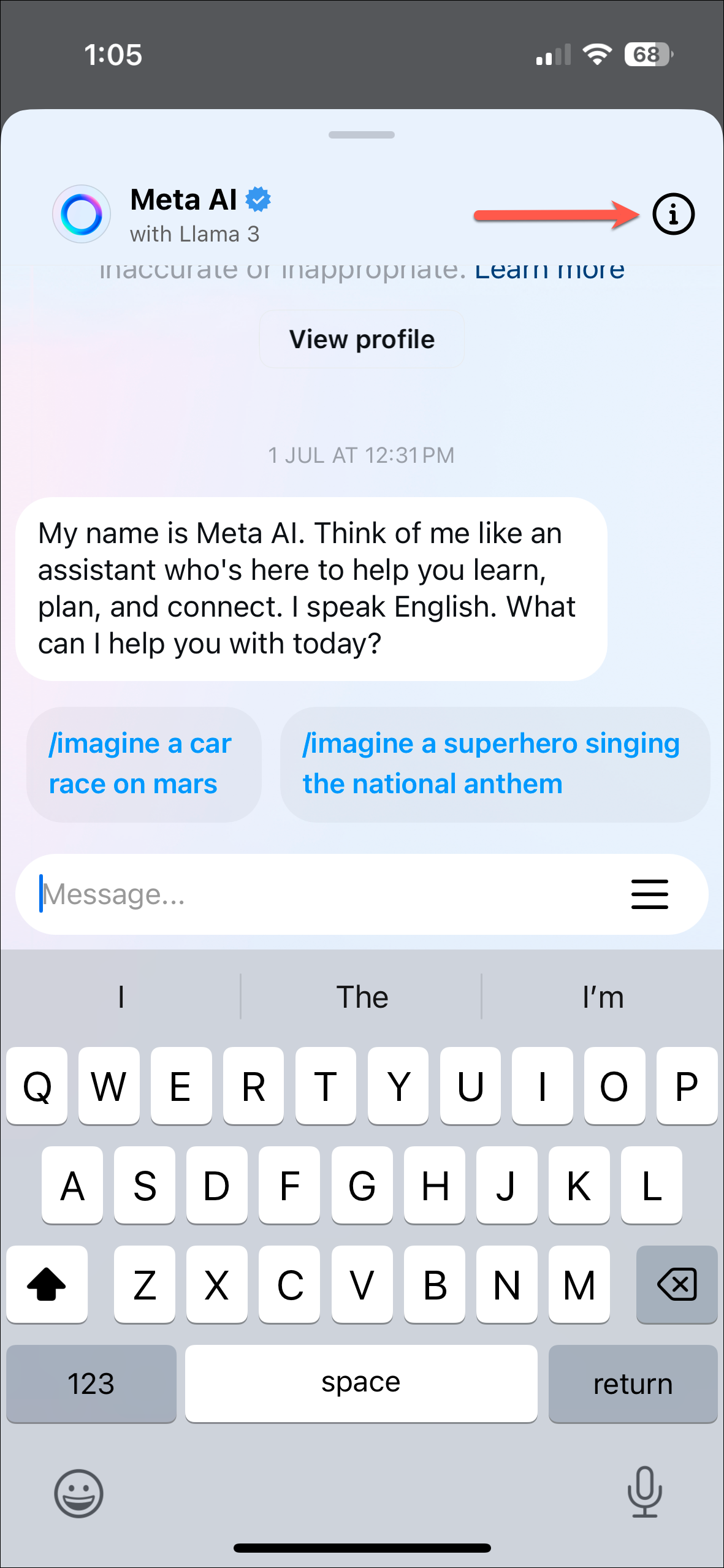The image size is (724, 1568).
Task: Insert the keyboard suggestion "The"
Action: (362, 997)
